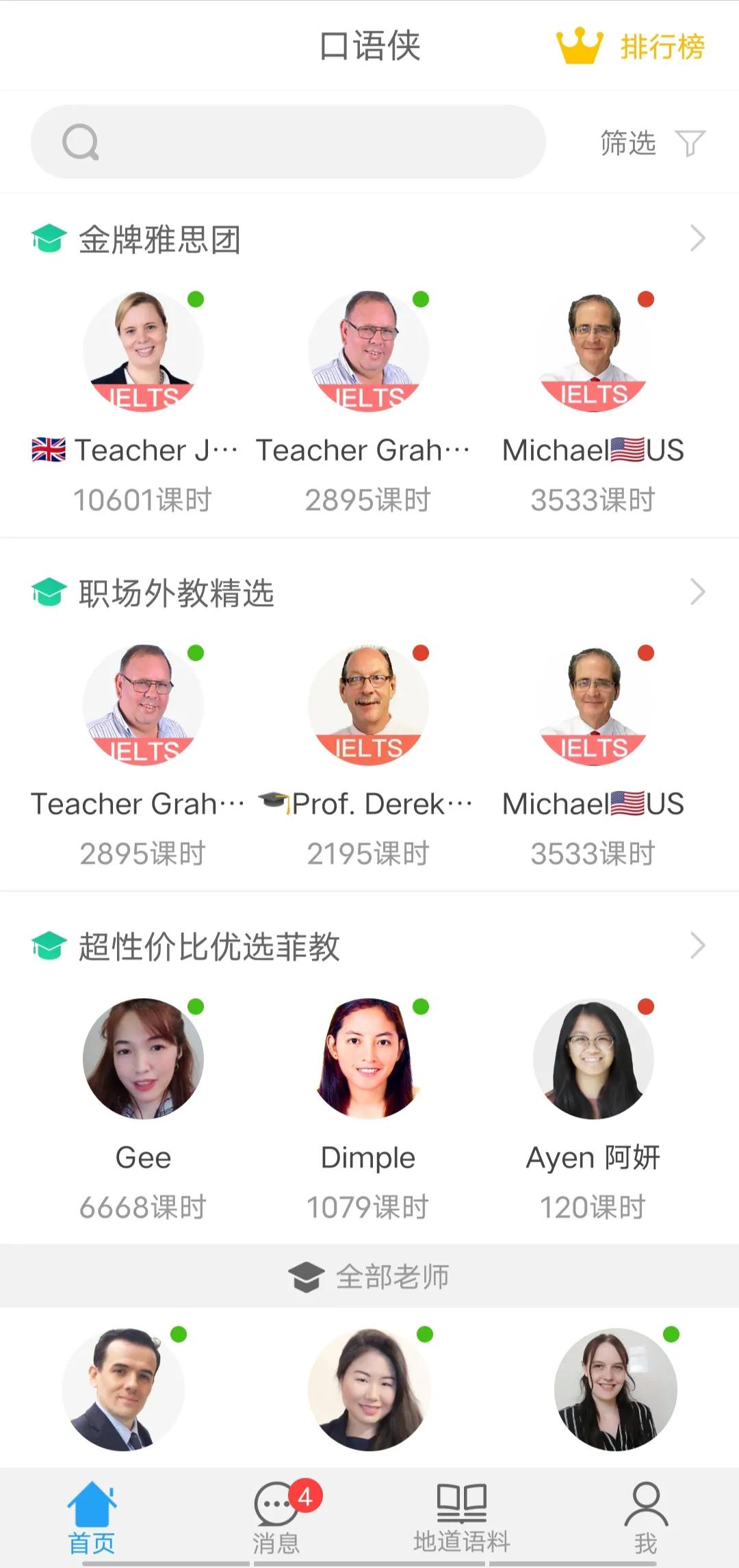This screenshot has width=739, height=1568.
Task: Tap the graduation cap icon beside 职场外教精选
Action: pyautogui.click(x=48, y=592)
